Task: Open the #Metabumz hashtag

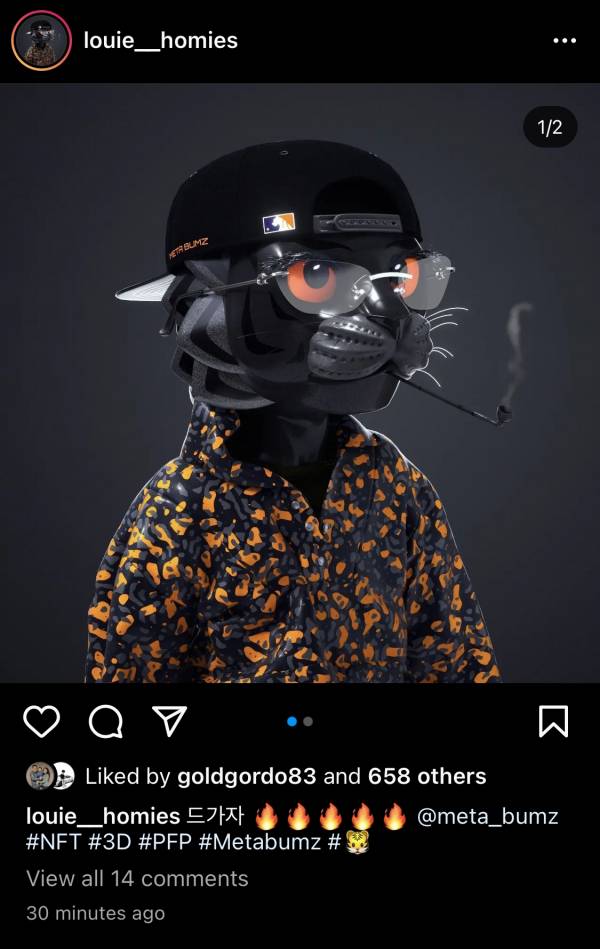Action: coord(260,842)
